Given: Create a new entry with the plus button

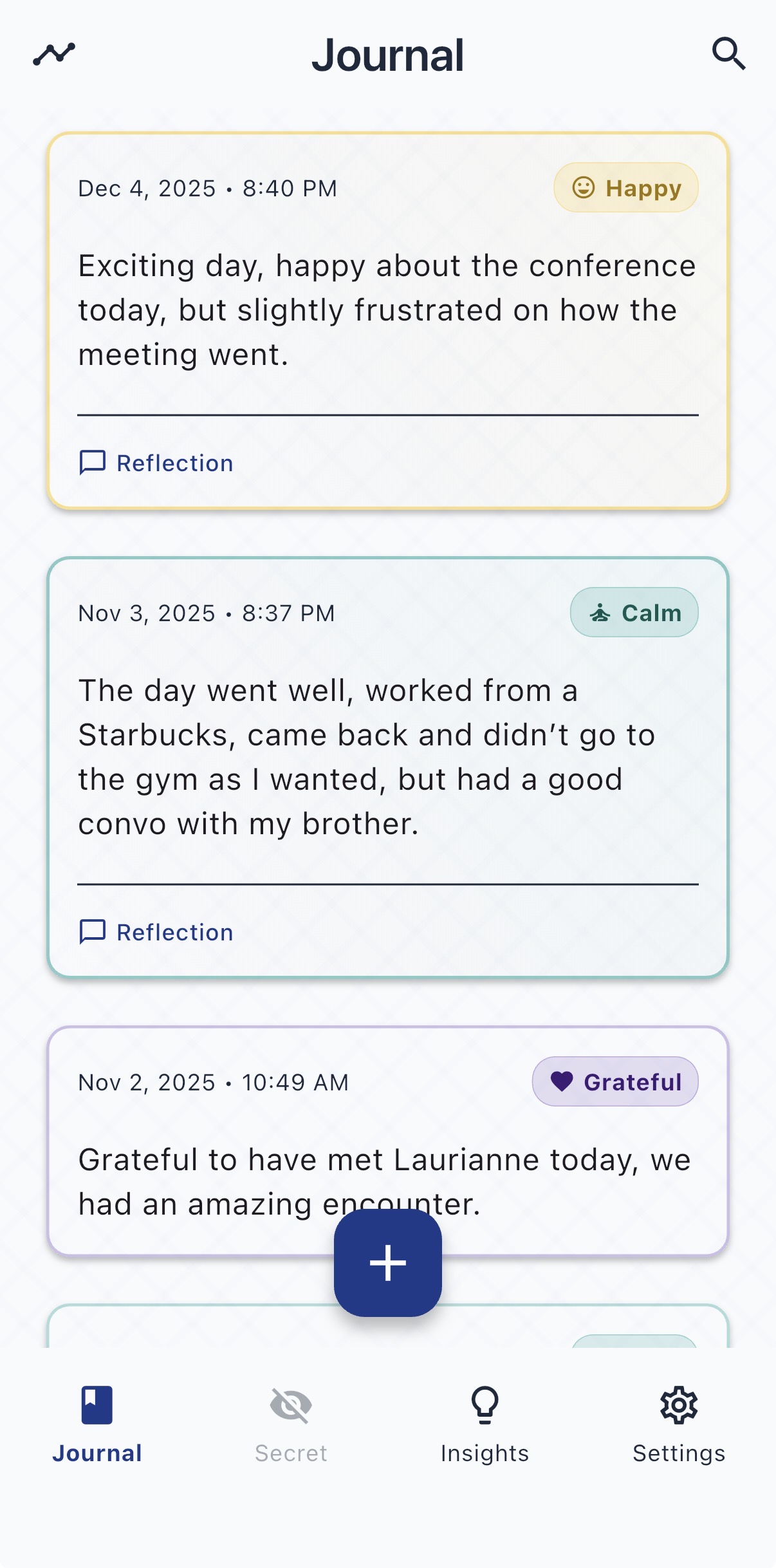Looking at the screenshot, I should coord(388,1261).
